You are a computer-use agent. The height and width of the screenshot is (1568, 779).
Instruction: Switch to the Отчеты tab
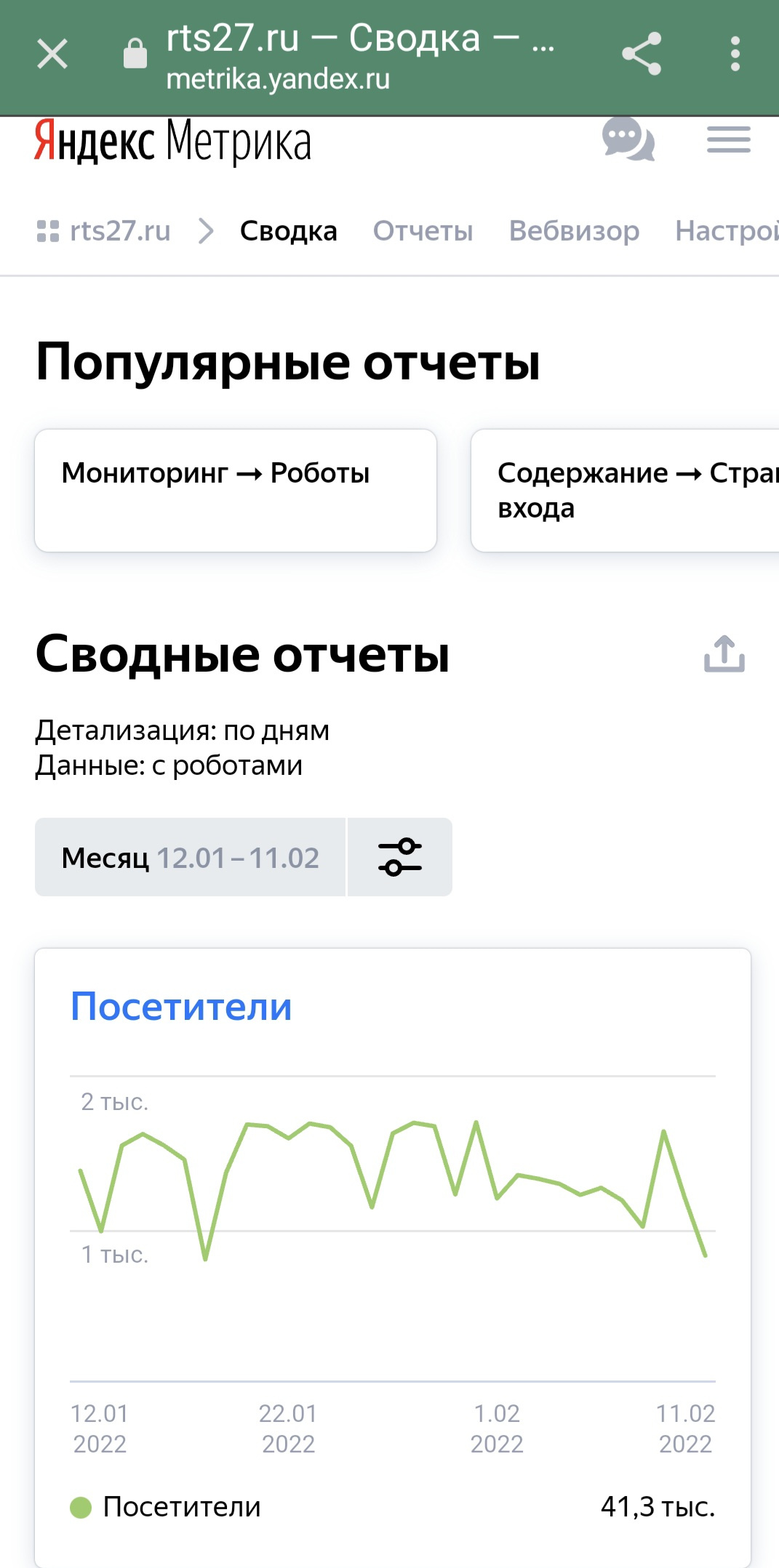click(x=423, y=231)
